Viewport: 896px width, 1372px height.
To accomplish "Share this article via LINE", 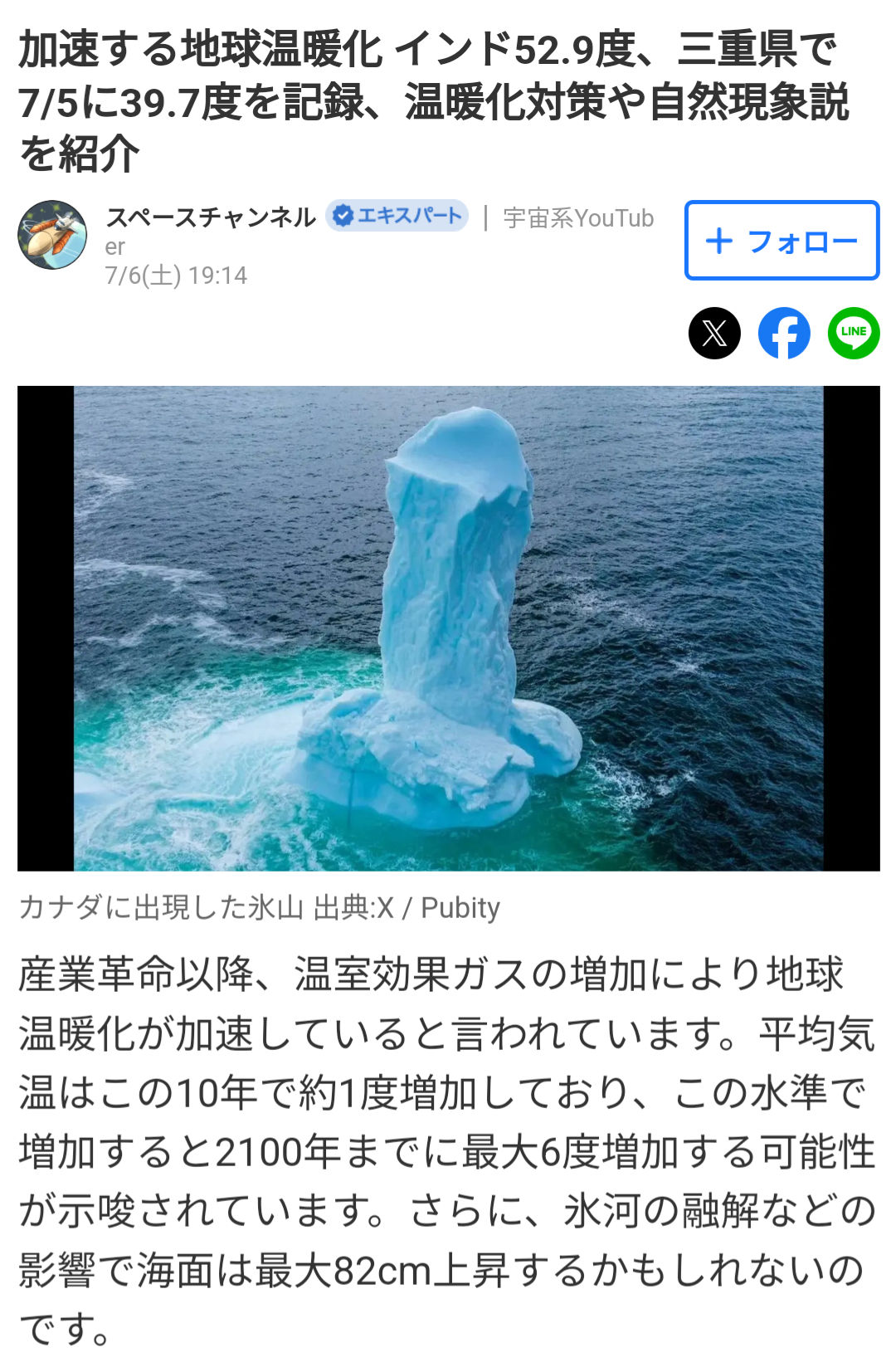I will pos(853,333).
